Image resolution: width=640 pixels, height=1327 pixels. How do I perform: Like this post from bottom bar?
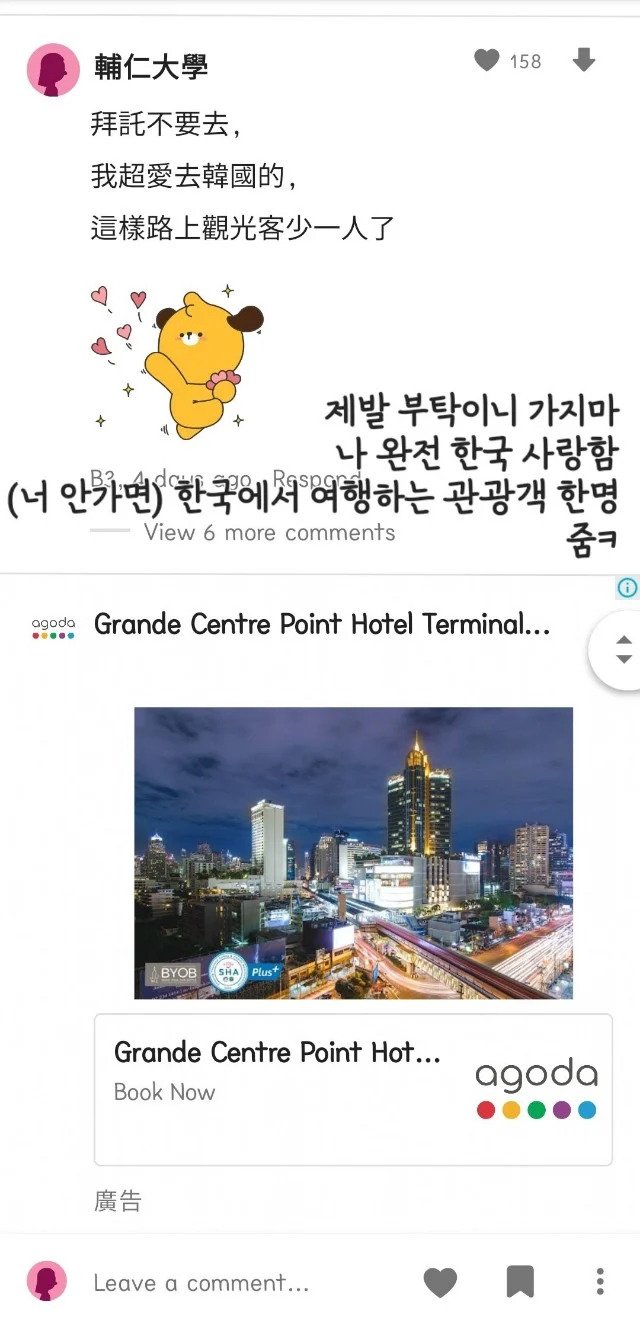tap(440, 1282)
